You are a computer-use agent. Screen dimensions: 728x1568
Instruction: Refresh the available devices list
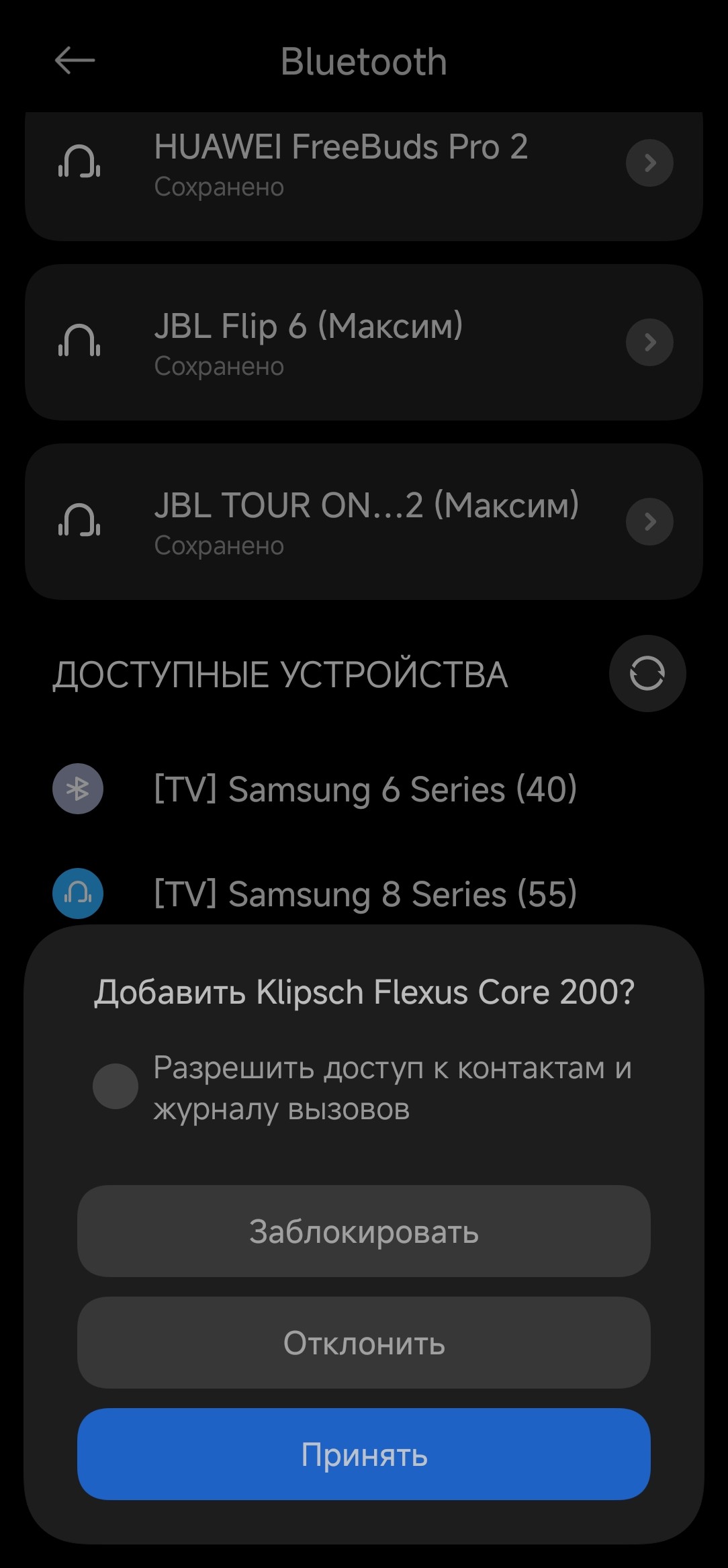click(x=647, y=673)
